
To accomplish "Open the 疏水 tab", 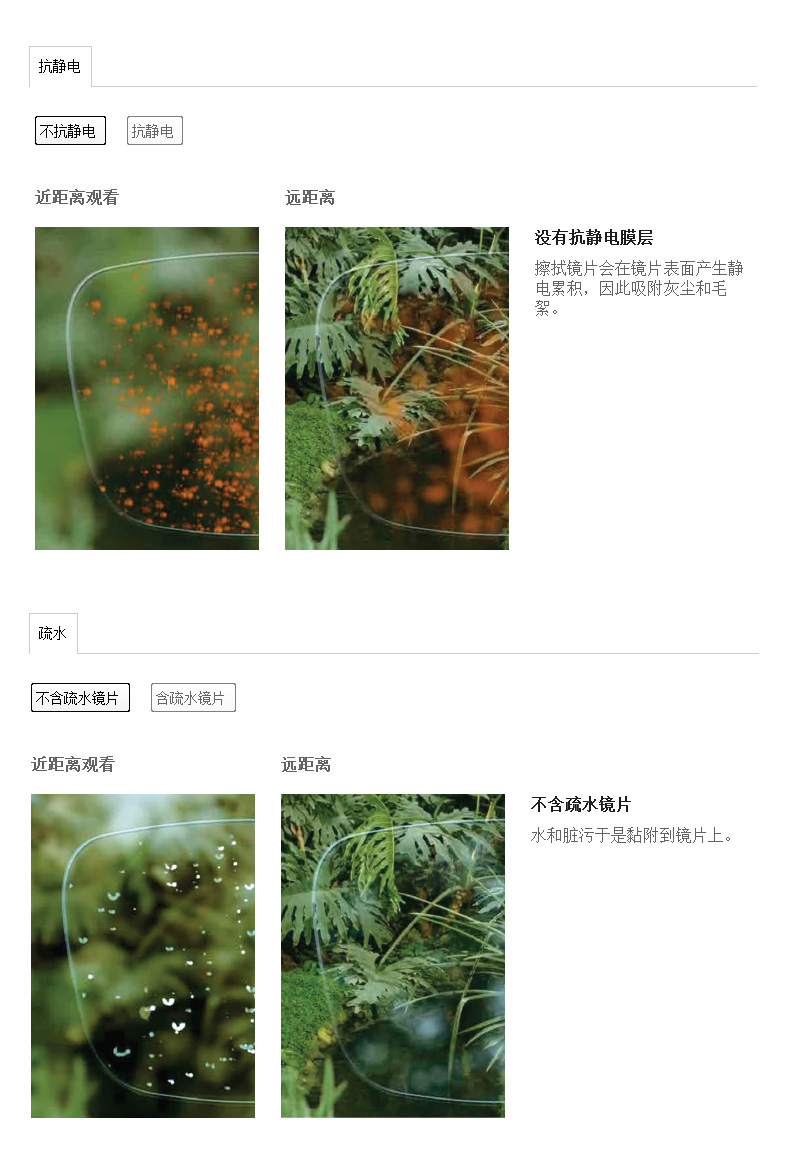I will pyautogui.click(x=53, y=634).
